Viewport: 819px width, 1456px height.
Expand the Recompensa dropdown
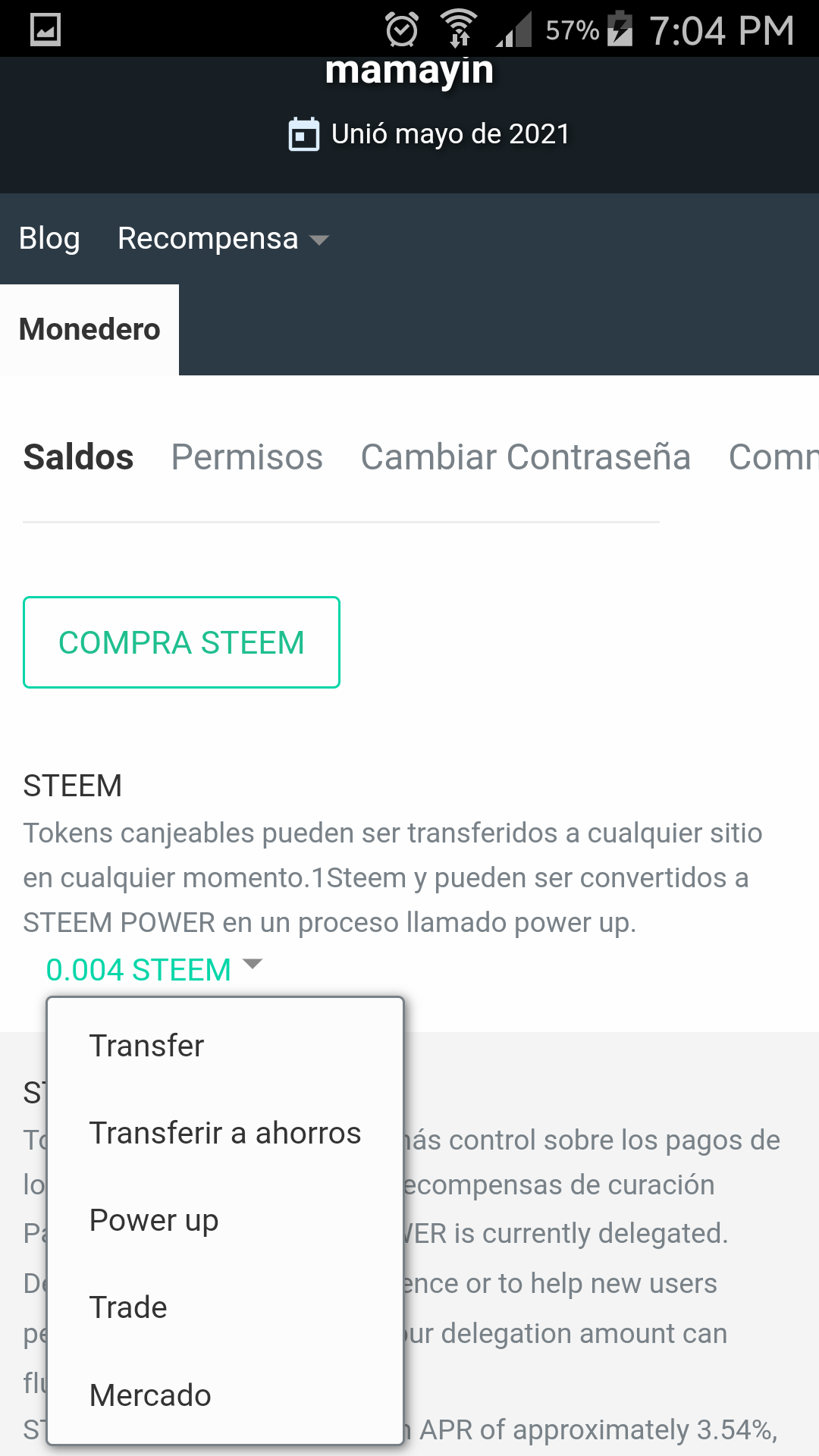(x=222, y=239)
